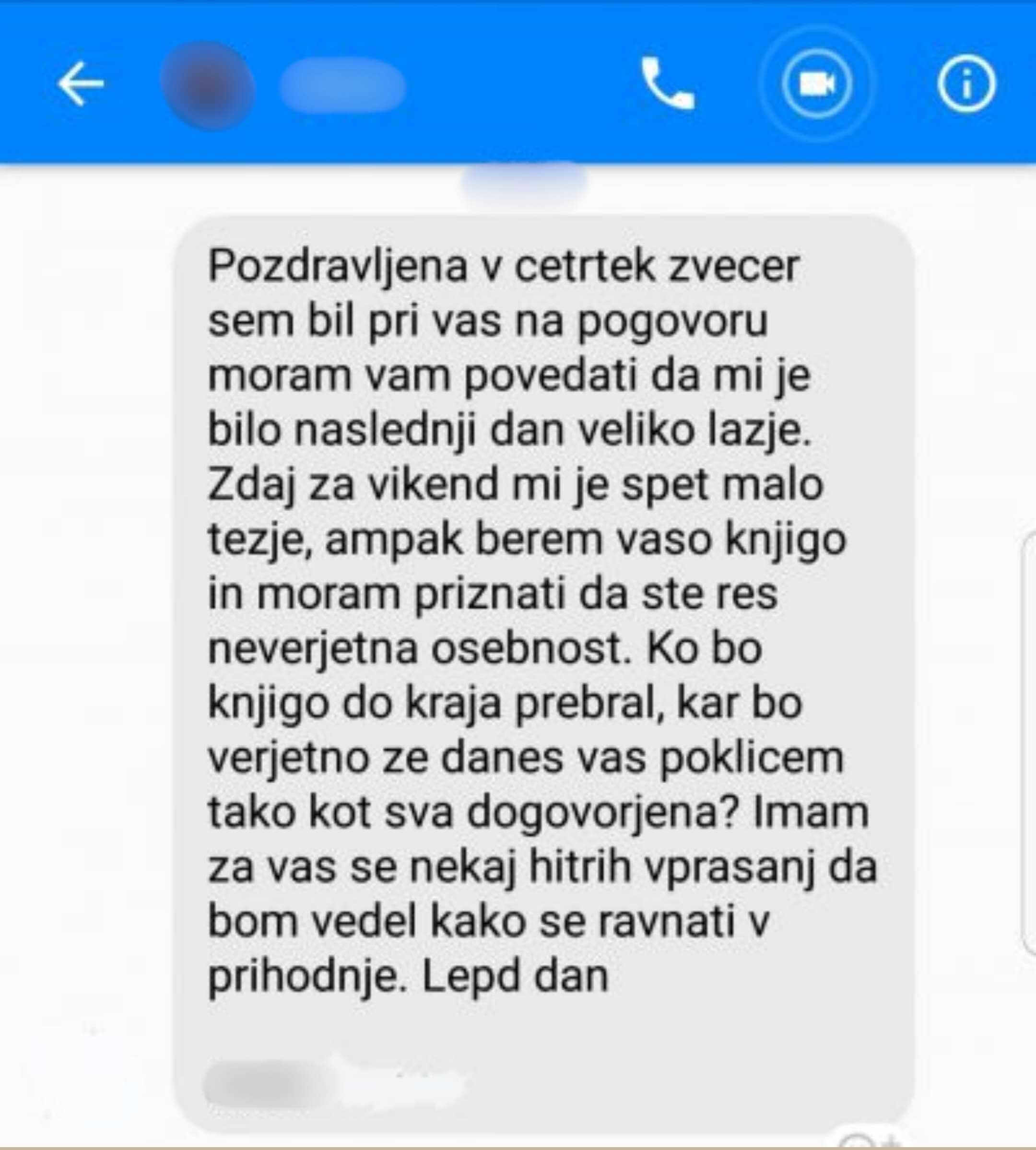Start a video call
The height and width of the screenshot is (1150, 1036).
click(817, 83)
